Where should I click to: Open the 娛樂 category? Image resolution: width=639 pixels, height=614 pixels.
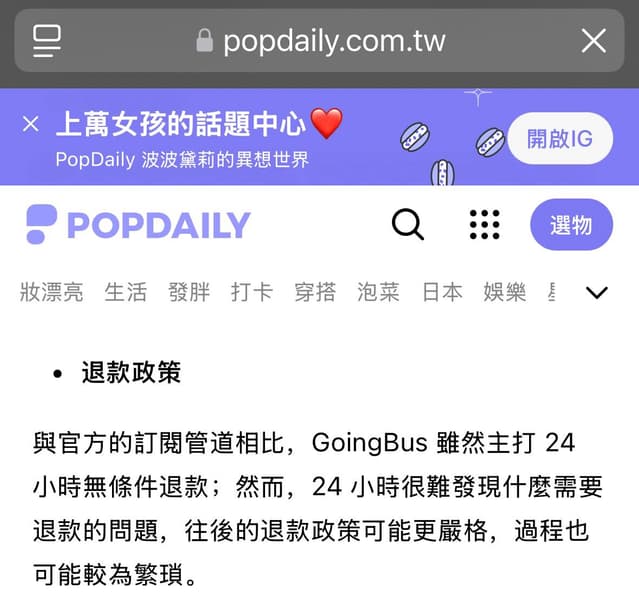tap(505, 292)
